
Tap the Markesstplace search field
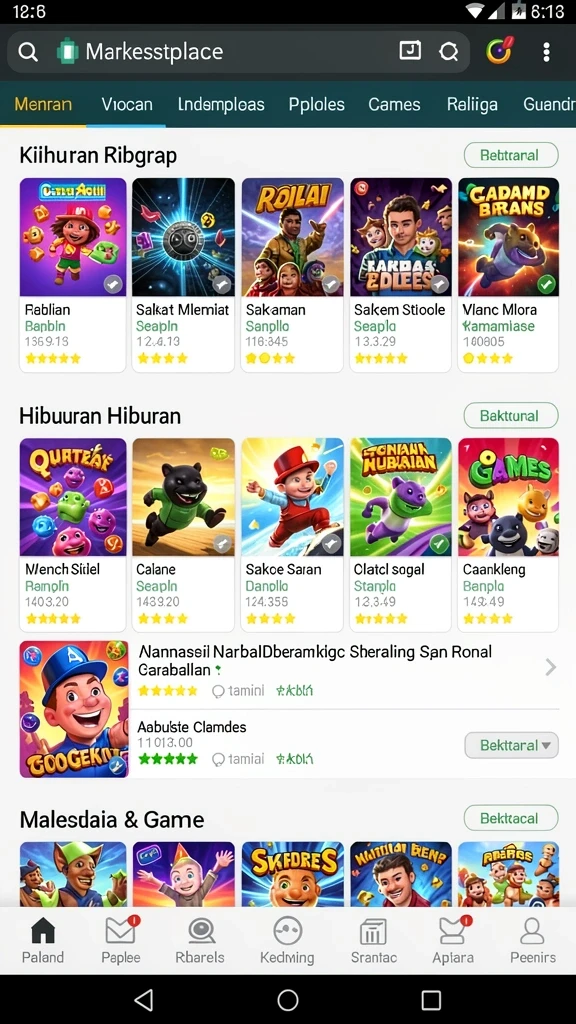(x=238, y=52)
